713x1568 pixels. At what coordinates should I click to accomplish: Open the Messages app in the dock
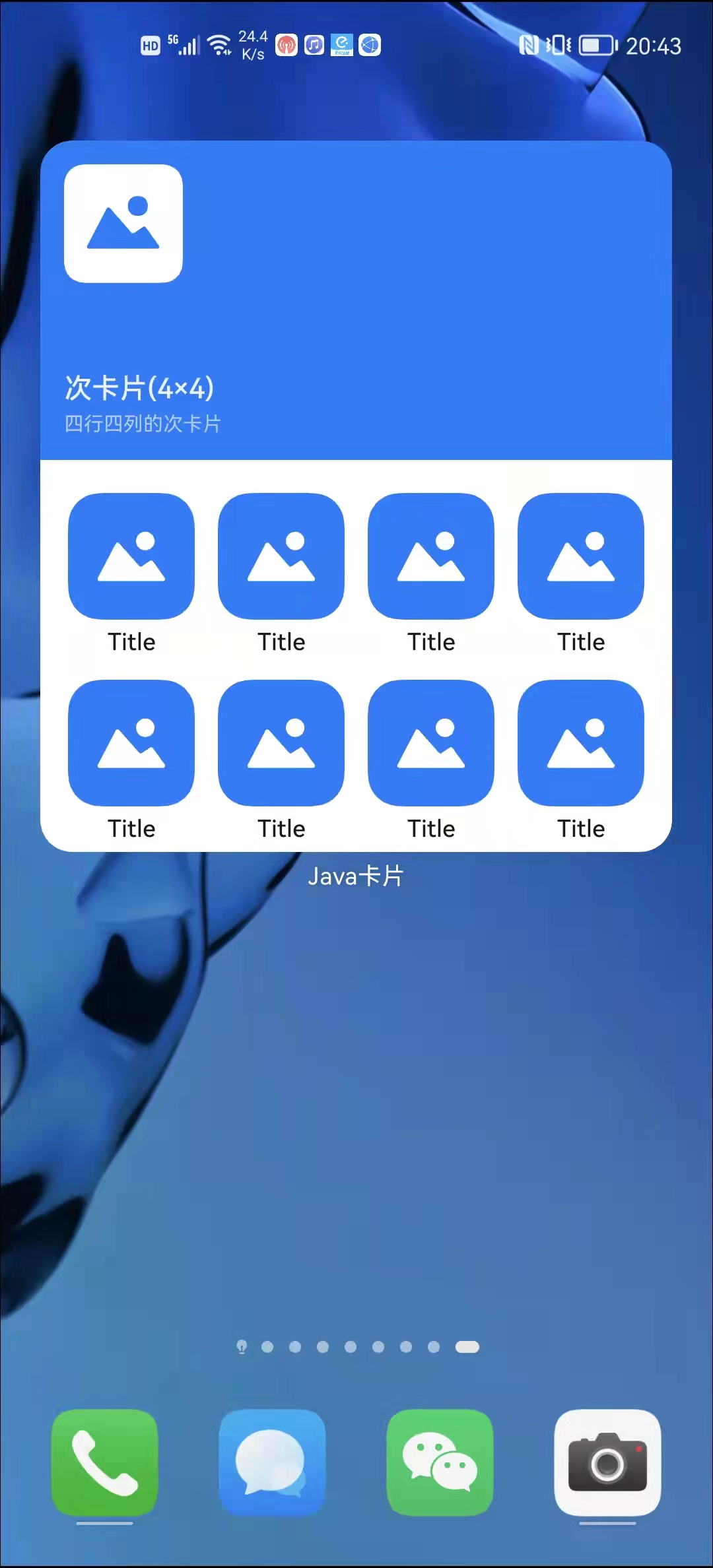tap(272, 1462)
